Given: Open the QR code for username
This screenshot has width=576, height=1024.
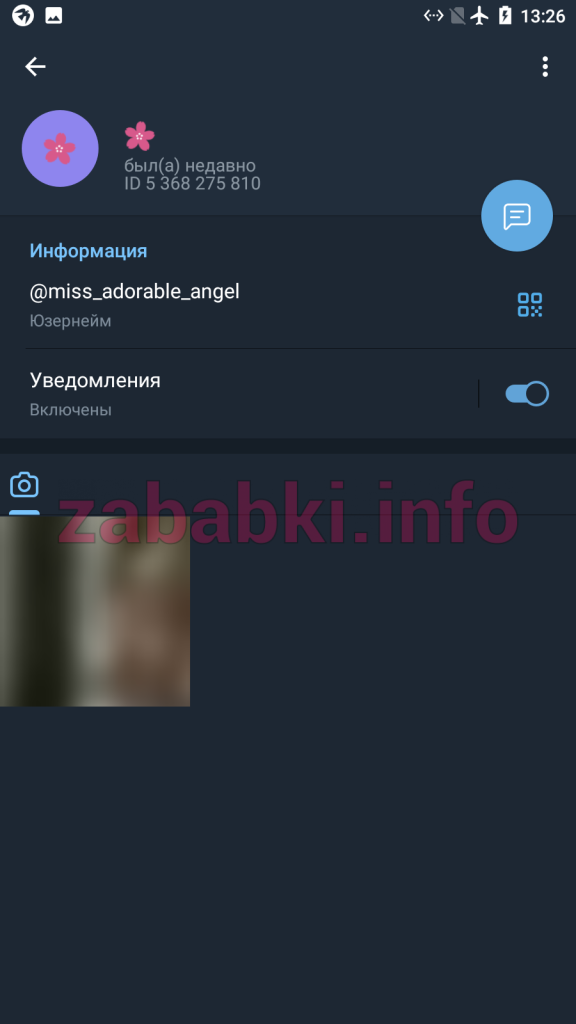Looking at the screenshot, I should (x=530, y=304).
